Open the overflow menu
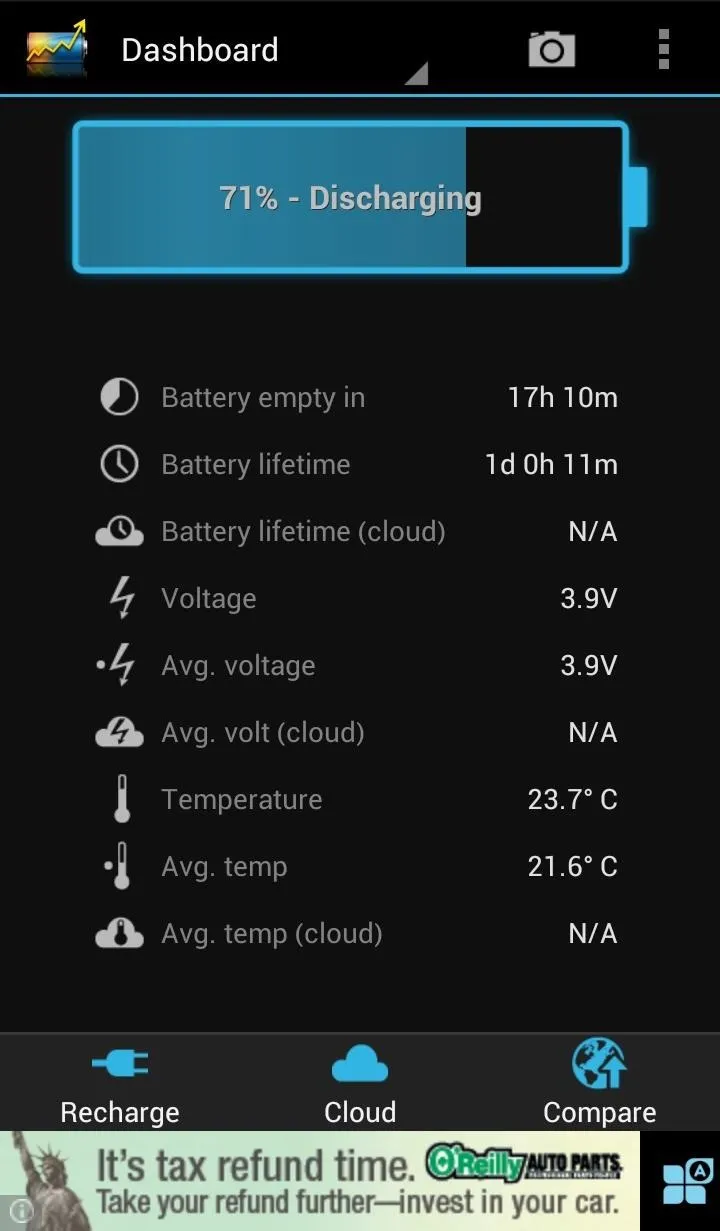 (x=664, y=49)
